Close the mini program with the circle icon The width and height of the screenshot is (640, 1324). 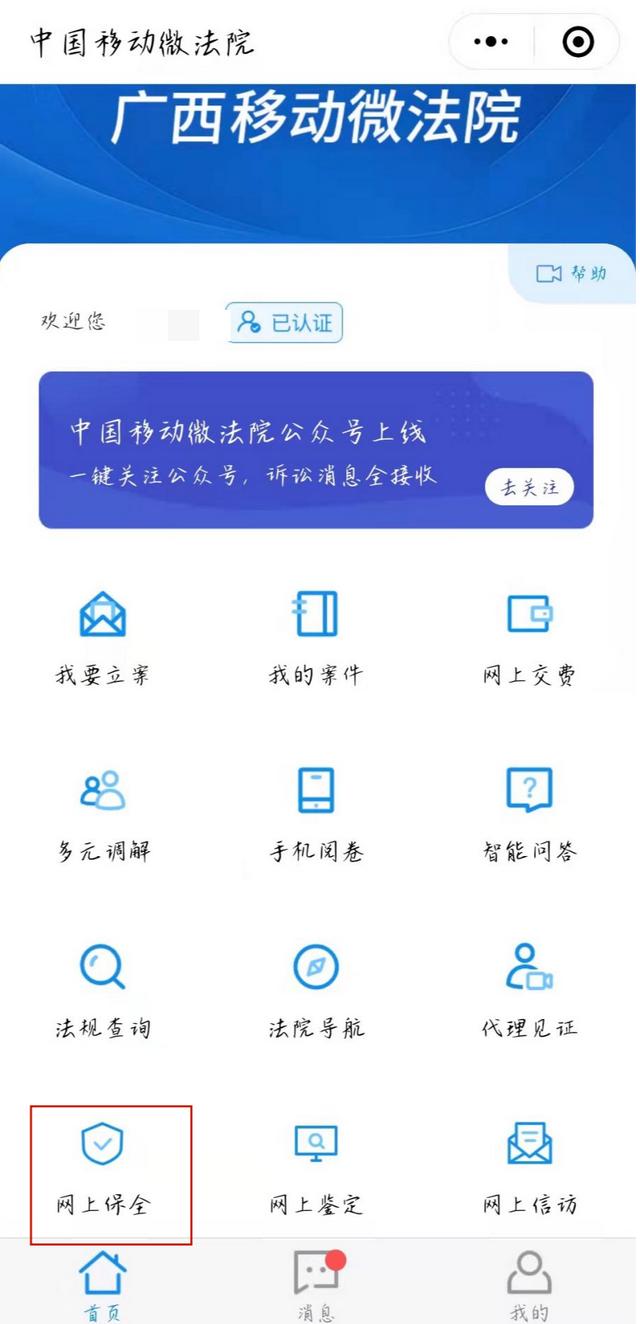click(x=578, y=42)
